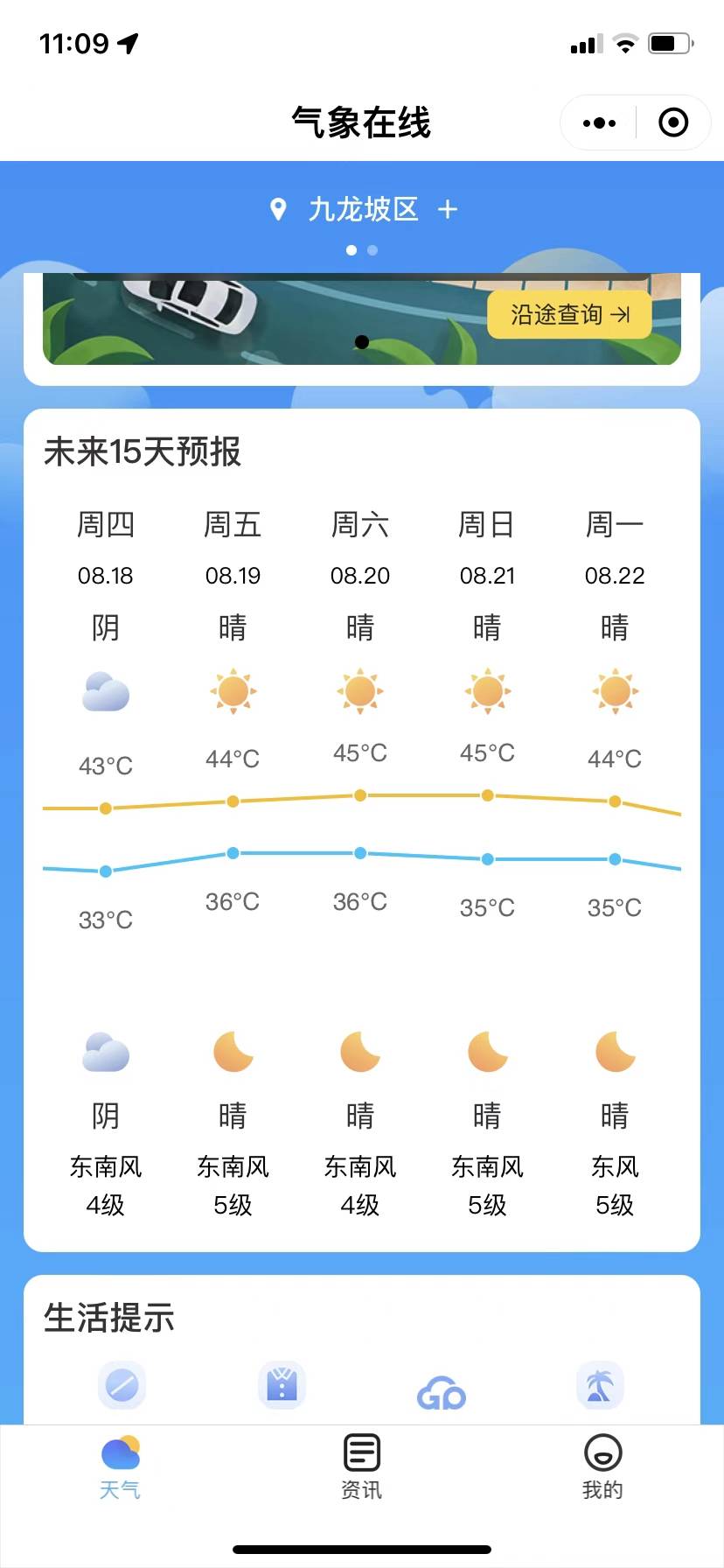The height and width of the screenshot is (1568, 724).
Task: Tap the more options ellipsis menu
Action: click(x=598, y=122)
